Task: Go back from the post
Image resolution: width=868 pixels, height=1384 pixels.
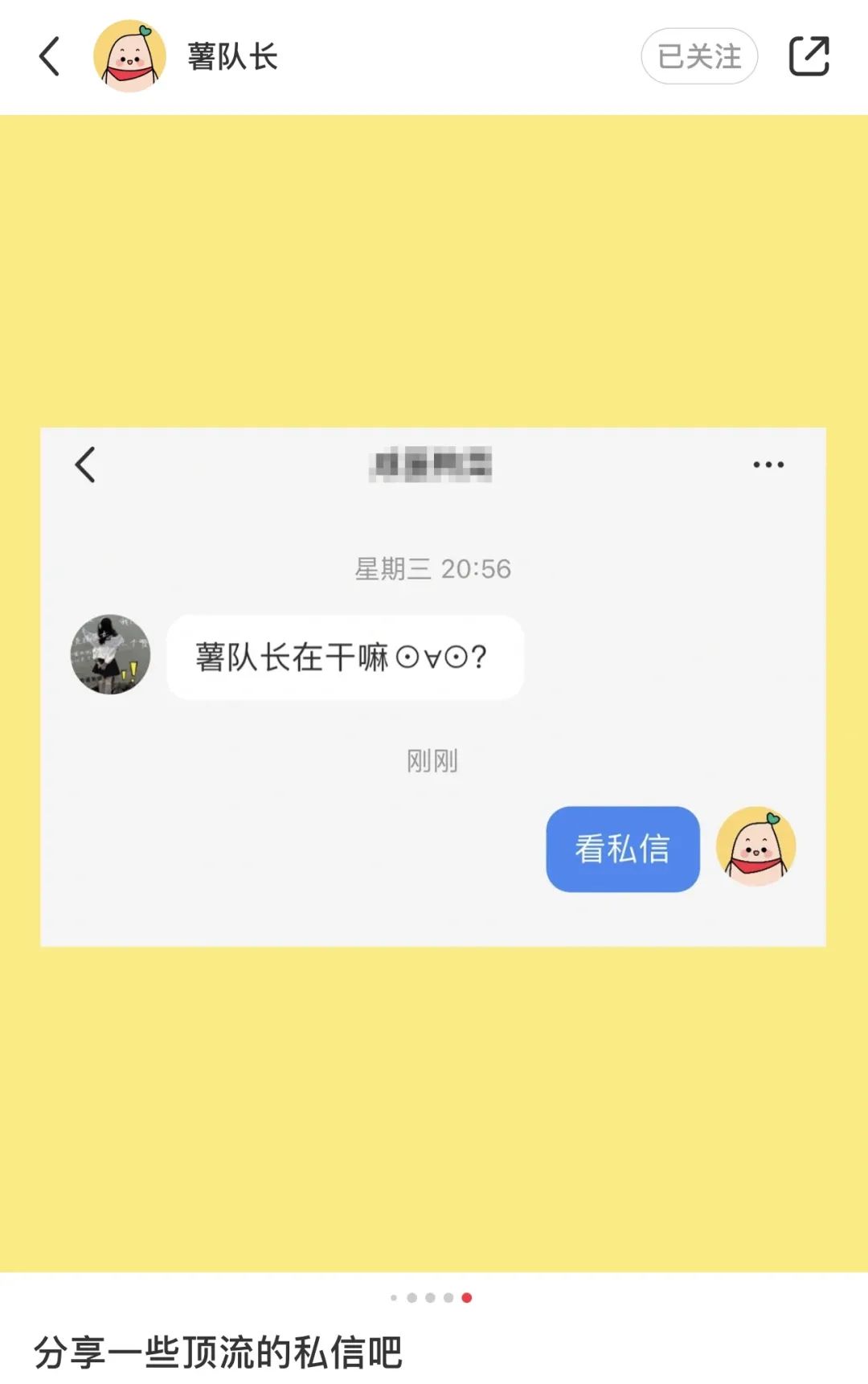Action: (50, 56)
